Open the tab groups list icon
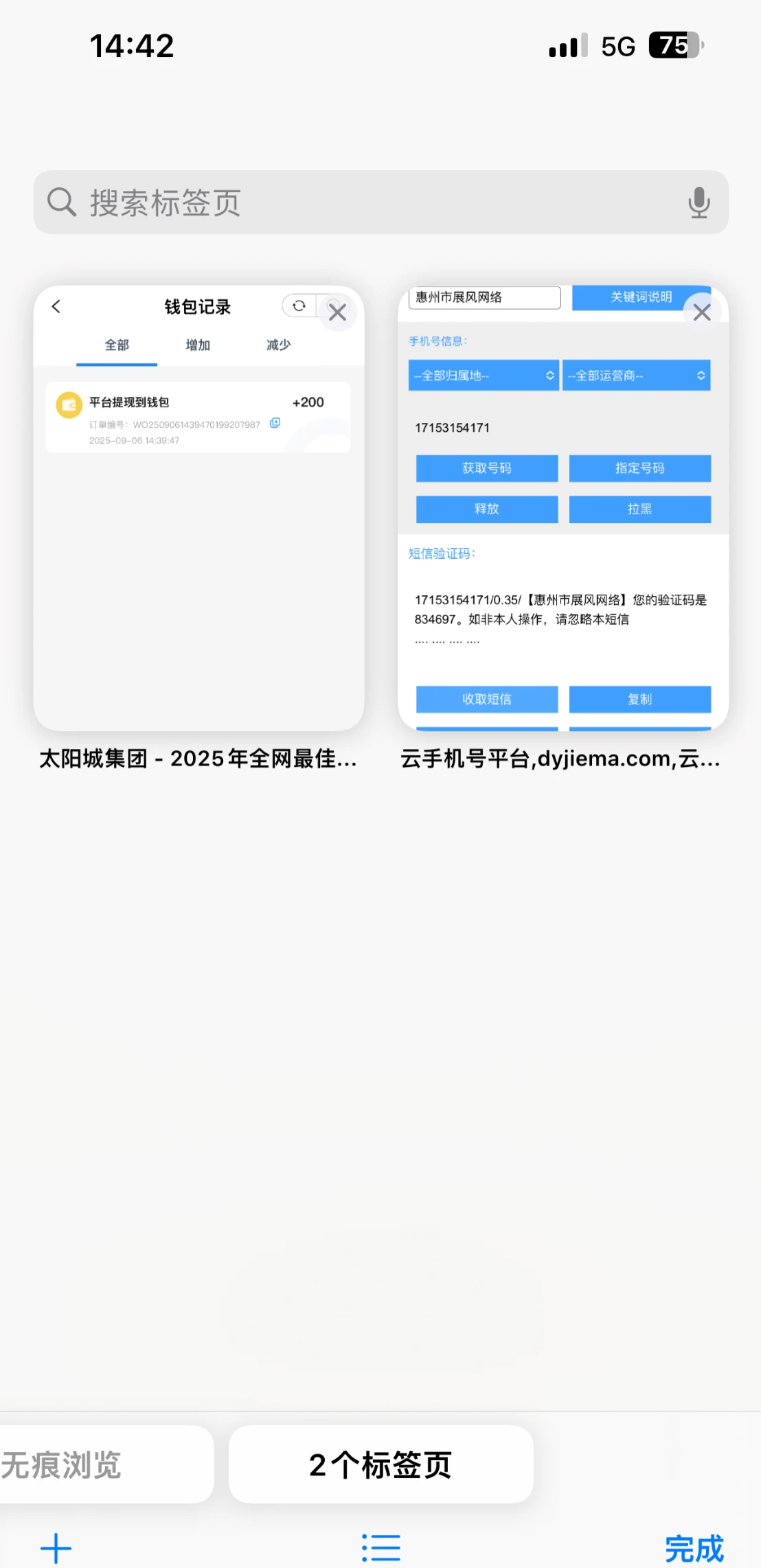This screenshot has width=761, height=1568. tap(380, 1549)
